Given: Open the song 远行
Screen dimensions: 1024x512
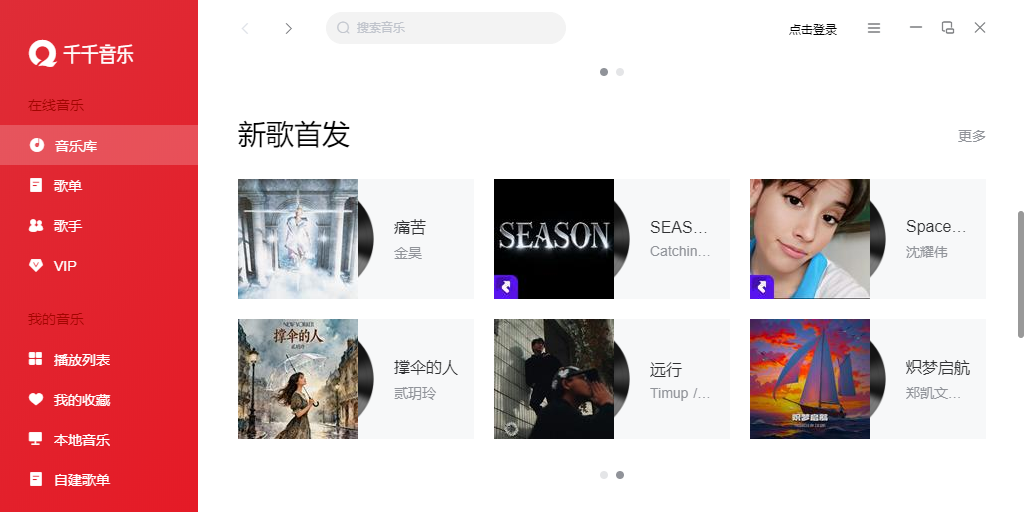Looking at the screenshot, I should click(611, 379).
